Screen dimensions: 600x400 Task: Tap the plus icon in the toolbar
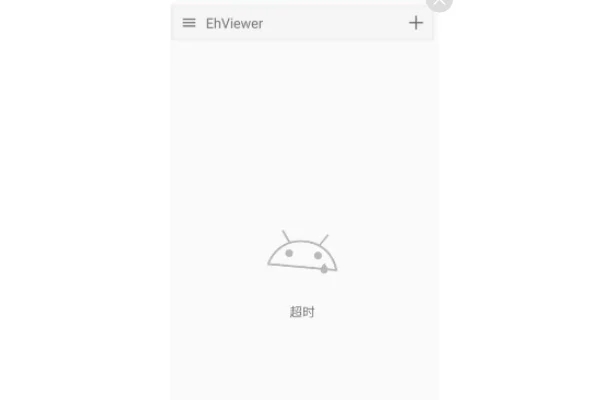pyautogui.click(x=416, y=23)
